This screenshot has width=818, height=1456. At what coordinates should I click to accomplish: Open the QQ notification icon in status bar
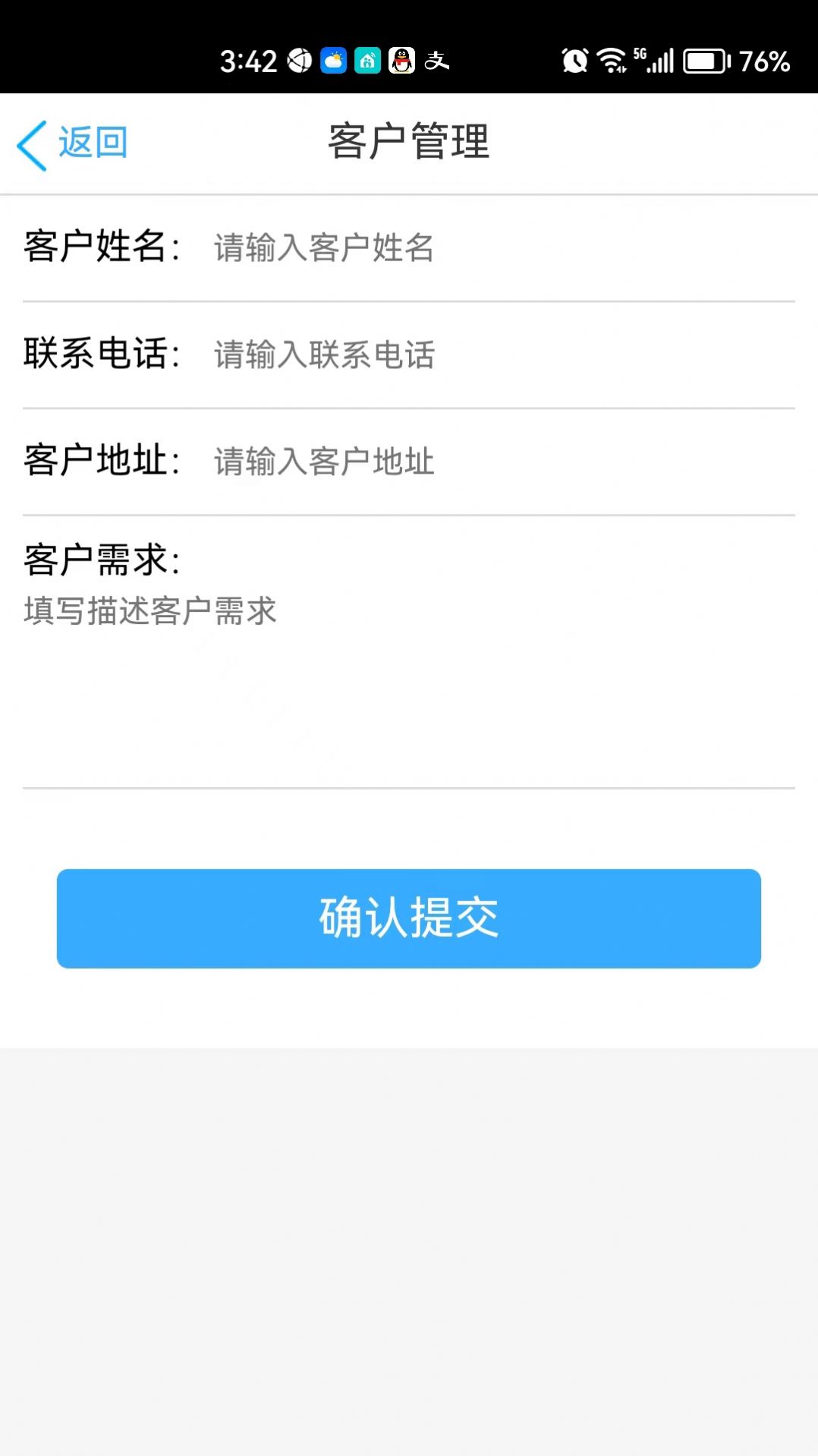402,61
